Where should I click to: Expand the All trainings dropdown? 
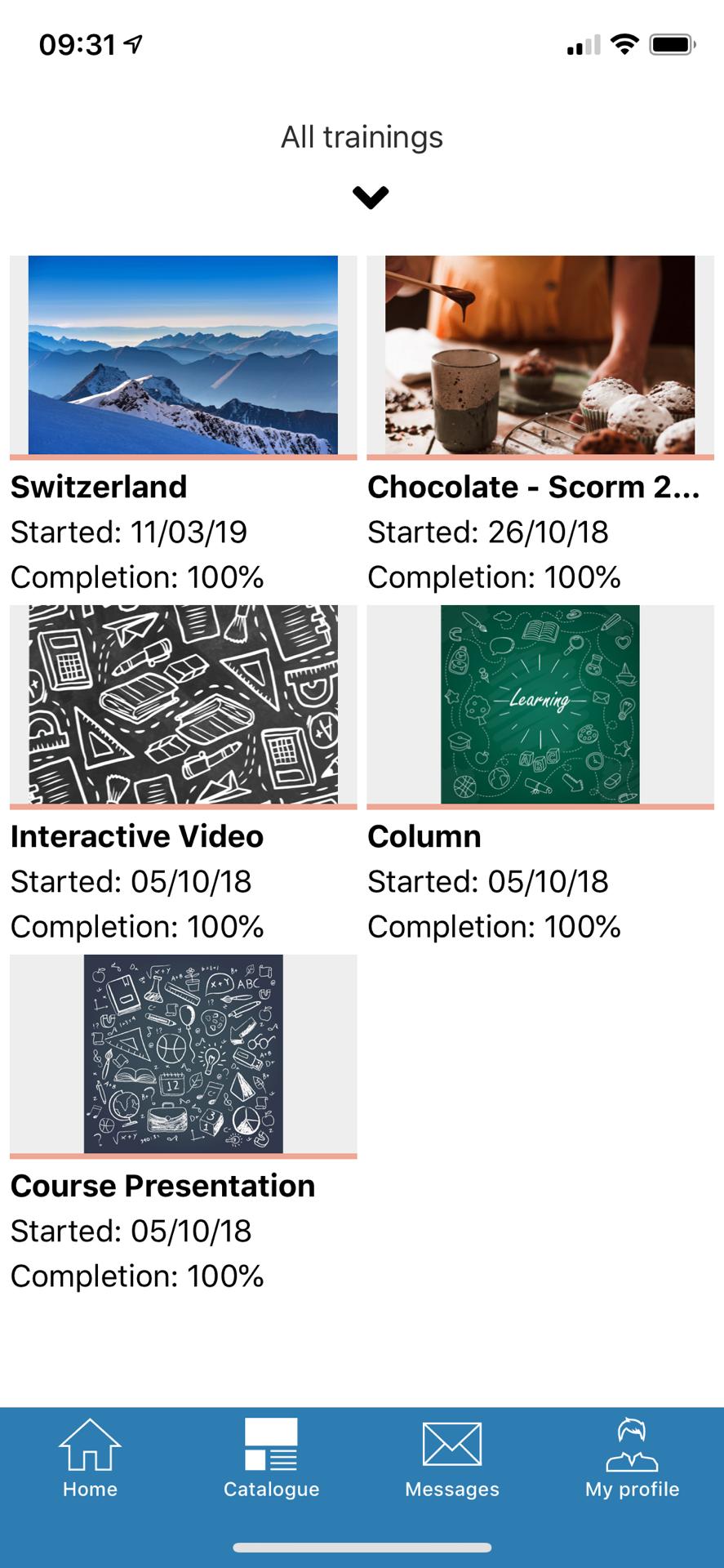pyautogui.click(x=370, y=197)
